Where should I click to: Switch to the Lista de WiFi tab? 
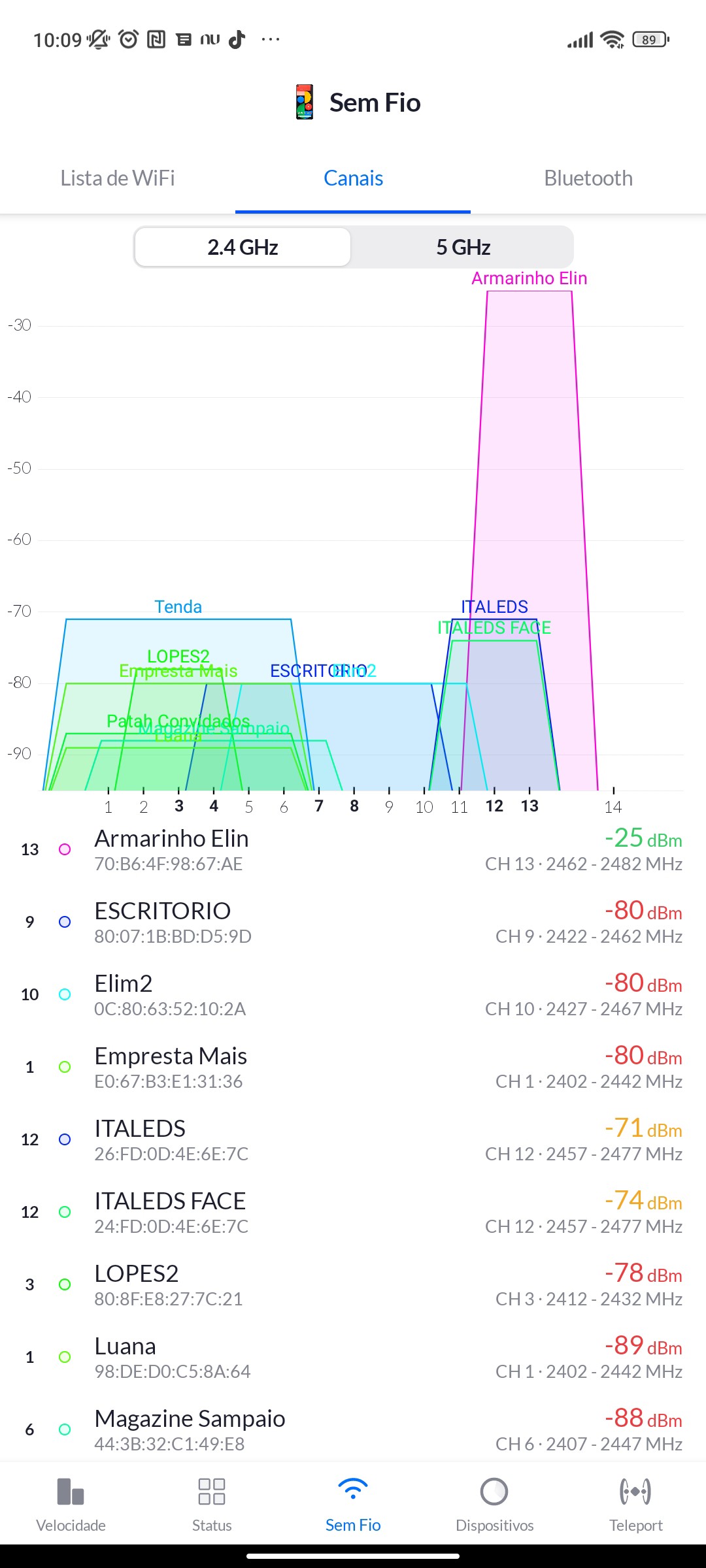[118, 178]
